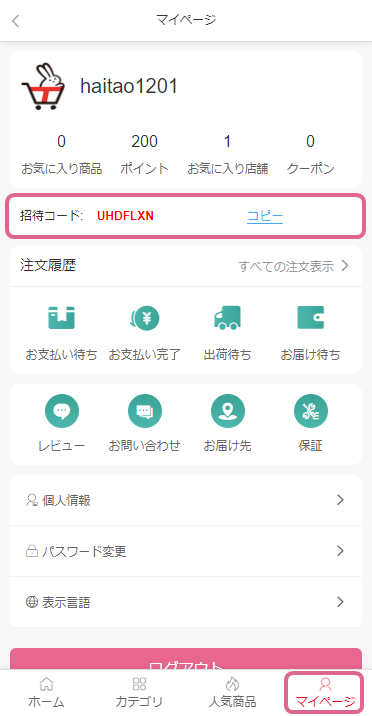Open すべての注文表示 order list

(293, 266)
